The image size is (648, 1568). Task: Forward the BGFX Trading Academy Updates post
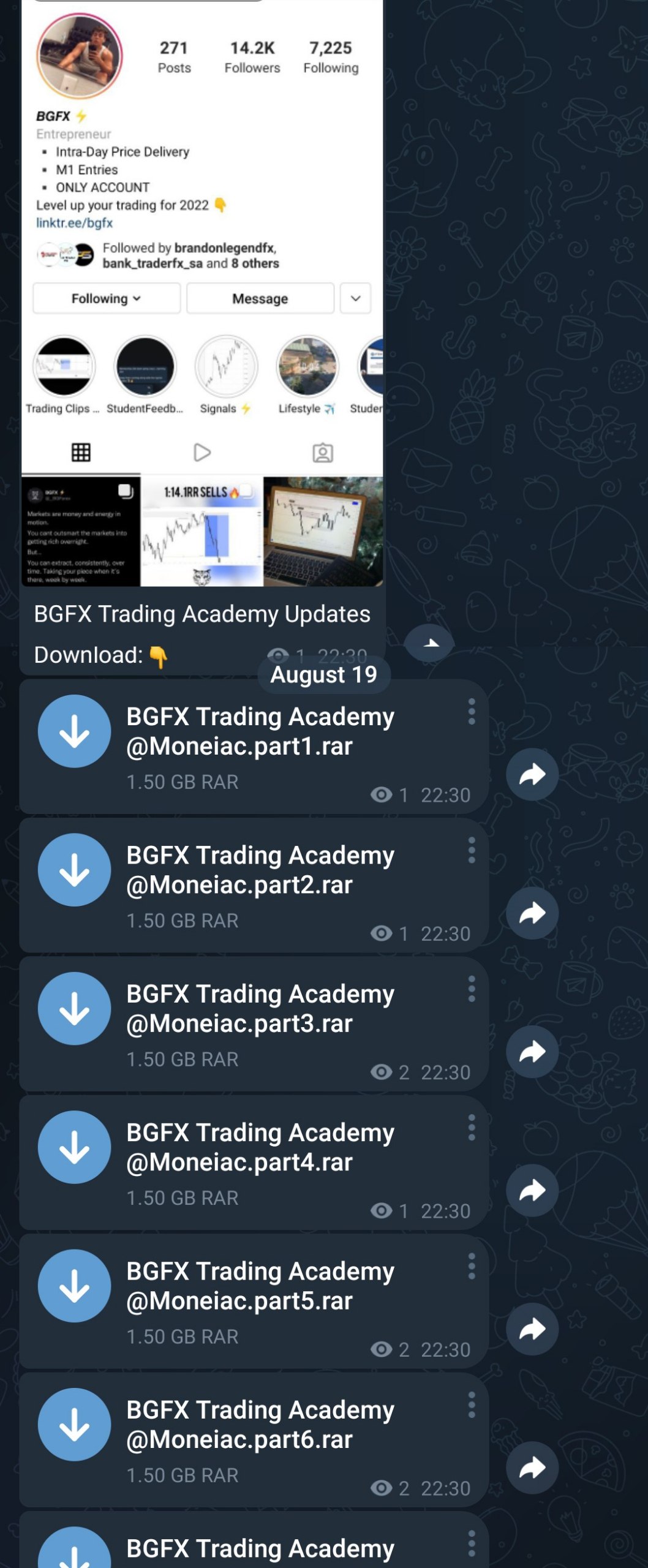point(431,643)
